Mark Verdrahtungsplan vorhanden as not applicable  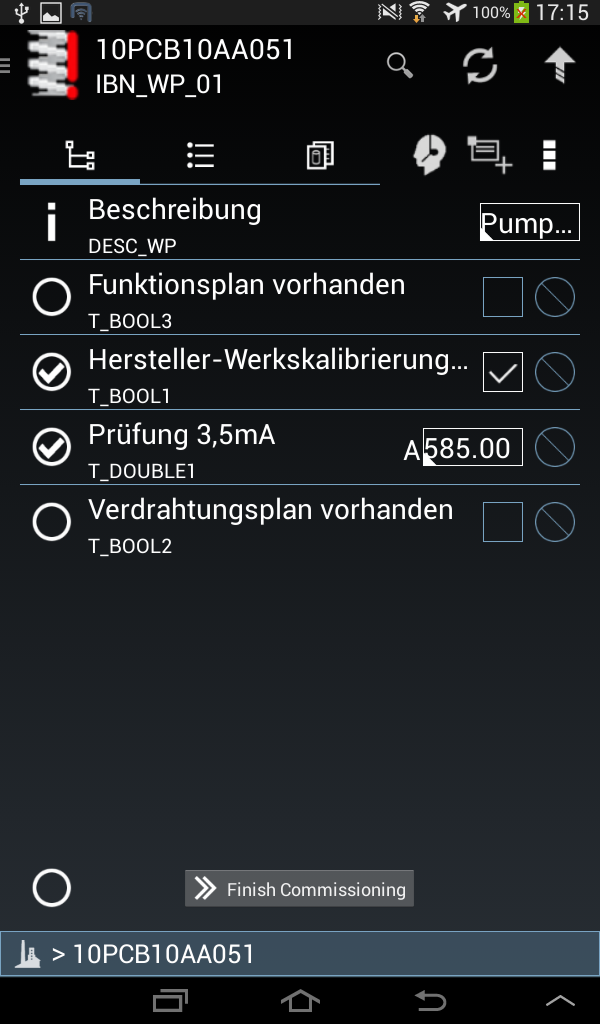(x=555, y=522)
